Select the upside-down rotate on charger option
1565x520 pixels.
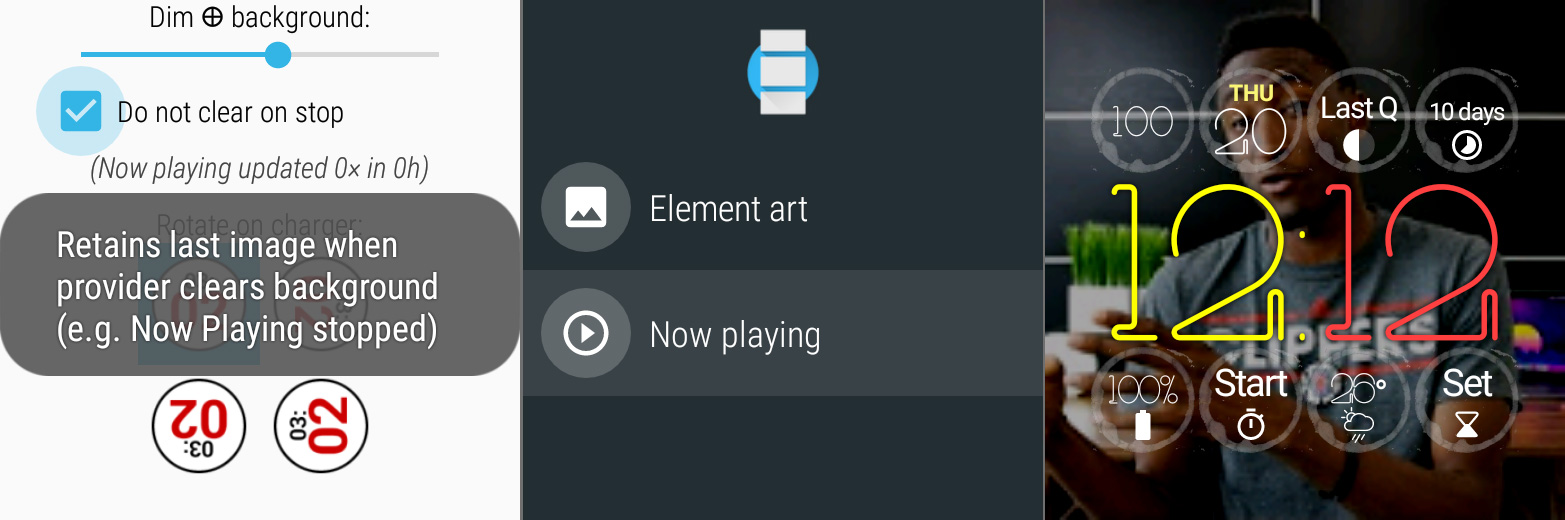click(198, 426)
